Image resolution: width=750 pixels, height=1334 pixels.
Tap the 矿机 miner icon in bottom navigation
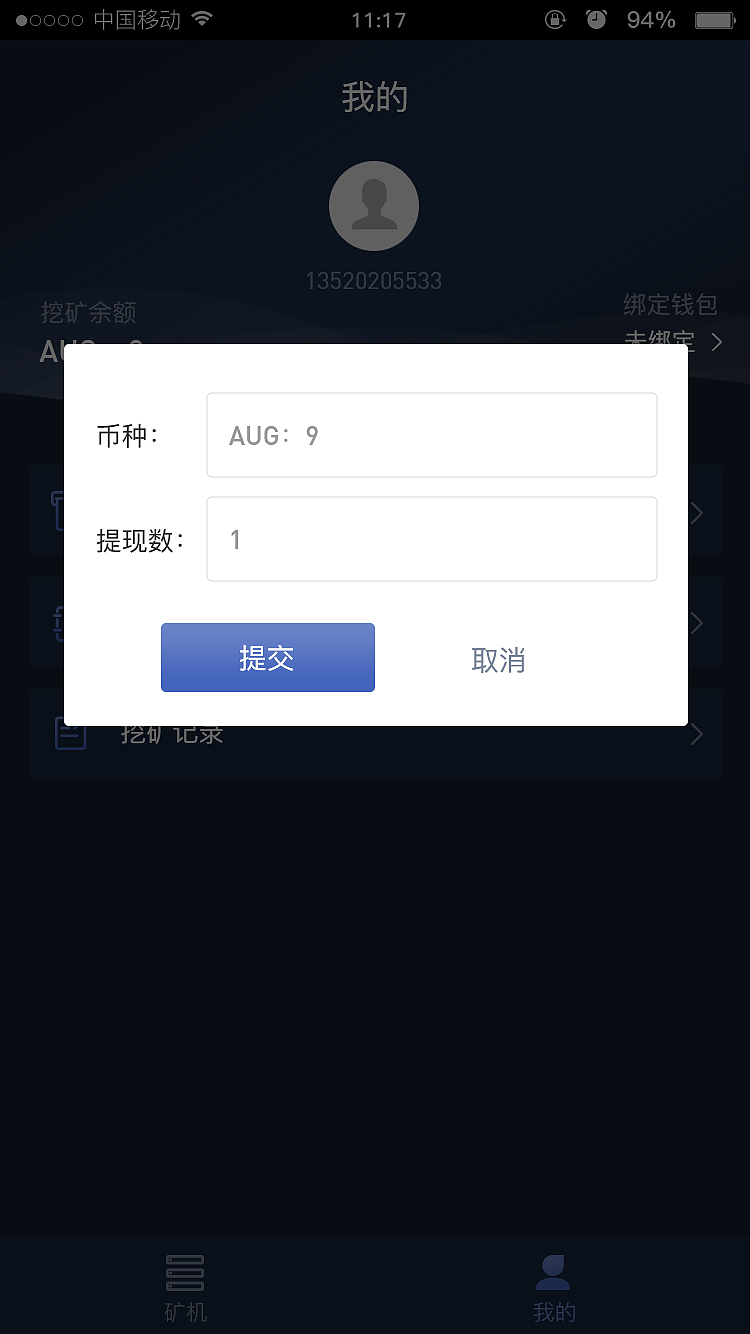[184, 1273]
